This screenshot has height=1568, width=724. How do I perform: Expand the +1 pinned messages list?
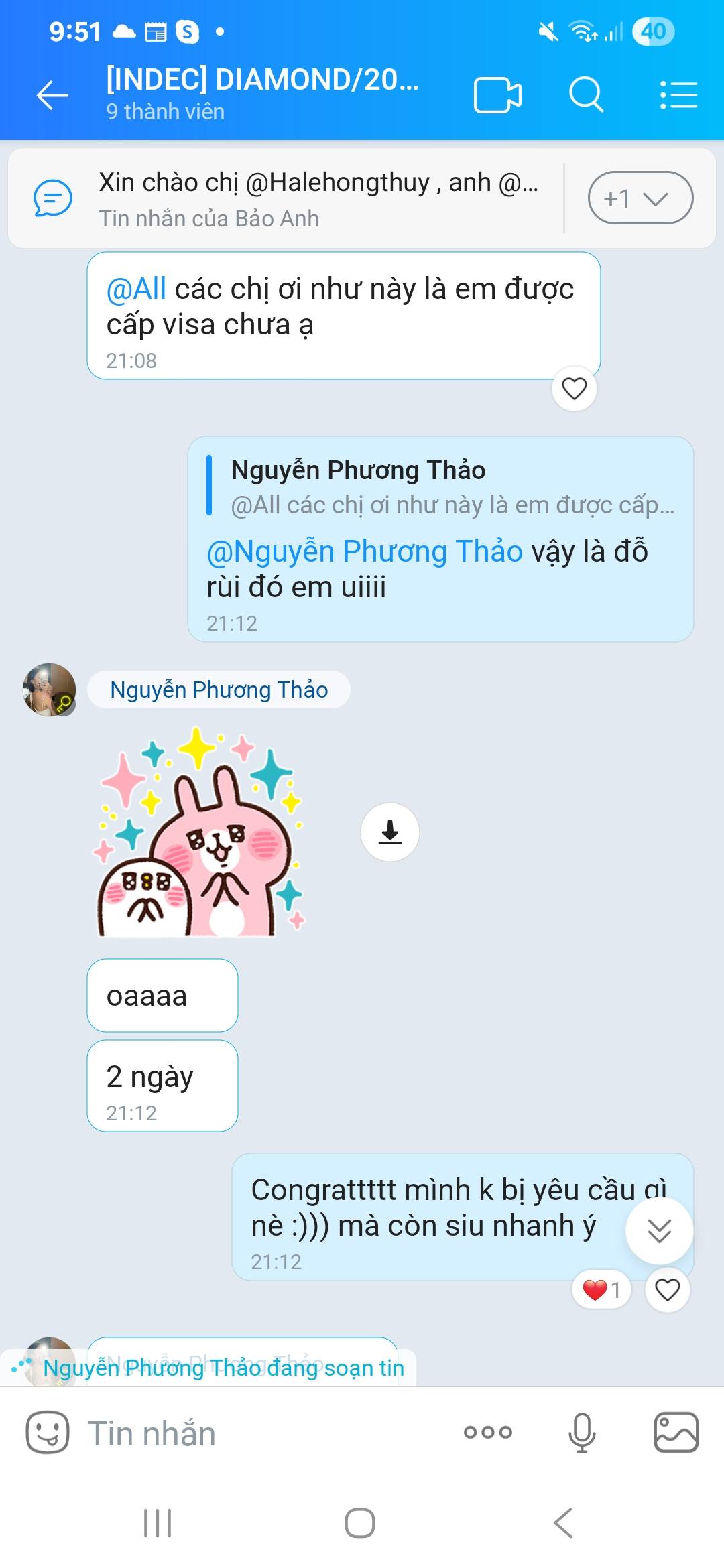(640, 198)
